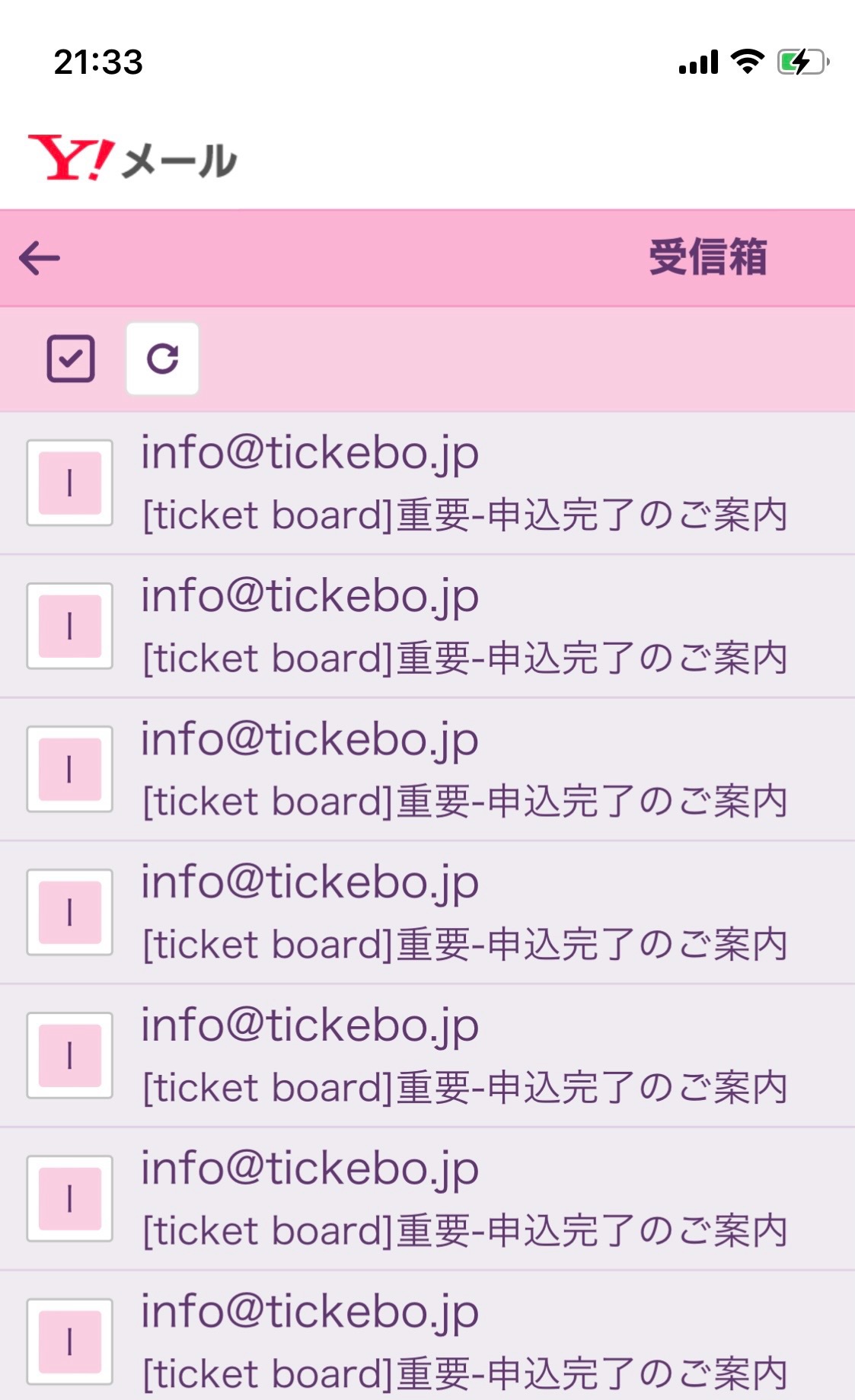Image resolution: width=855 pixels, height=1400 pixels.
Task: Open the Y!メール logo home
Action: click(132, 158)
